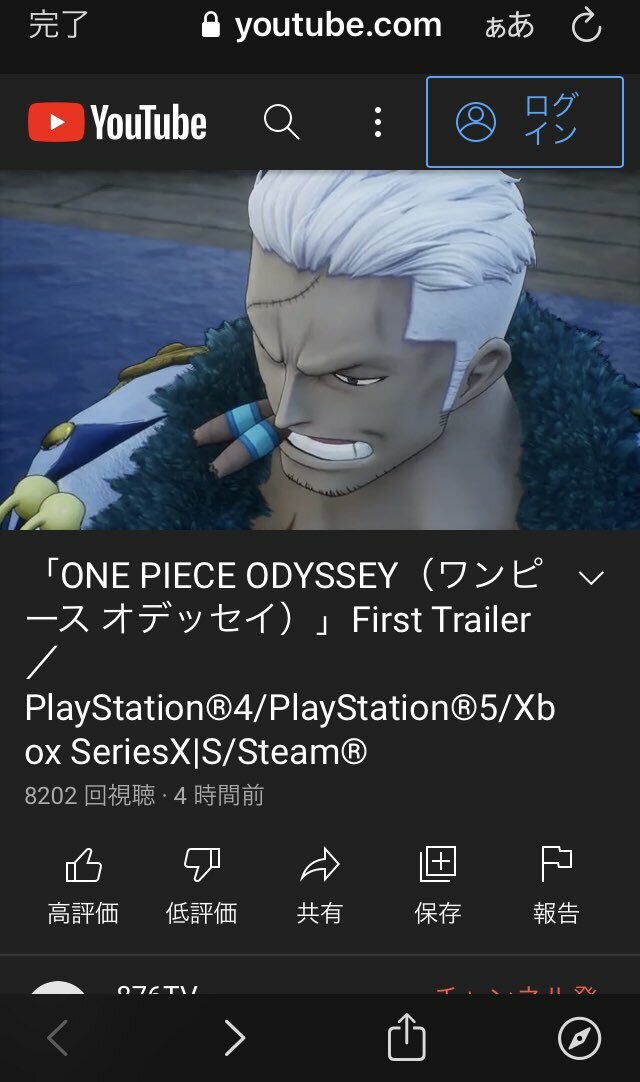Image resolution: width=640 pixels, height=1082 pixels.
Task: Go forward in browser history
Action: coord(234,1038)
